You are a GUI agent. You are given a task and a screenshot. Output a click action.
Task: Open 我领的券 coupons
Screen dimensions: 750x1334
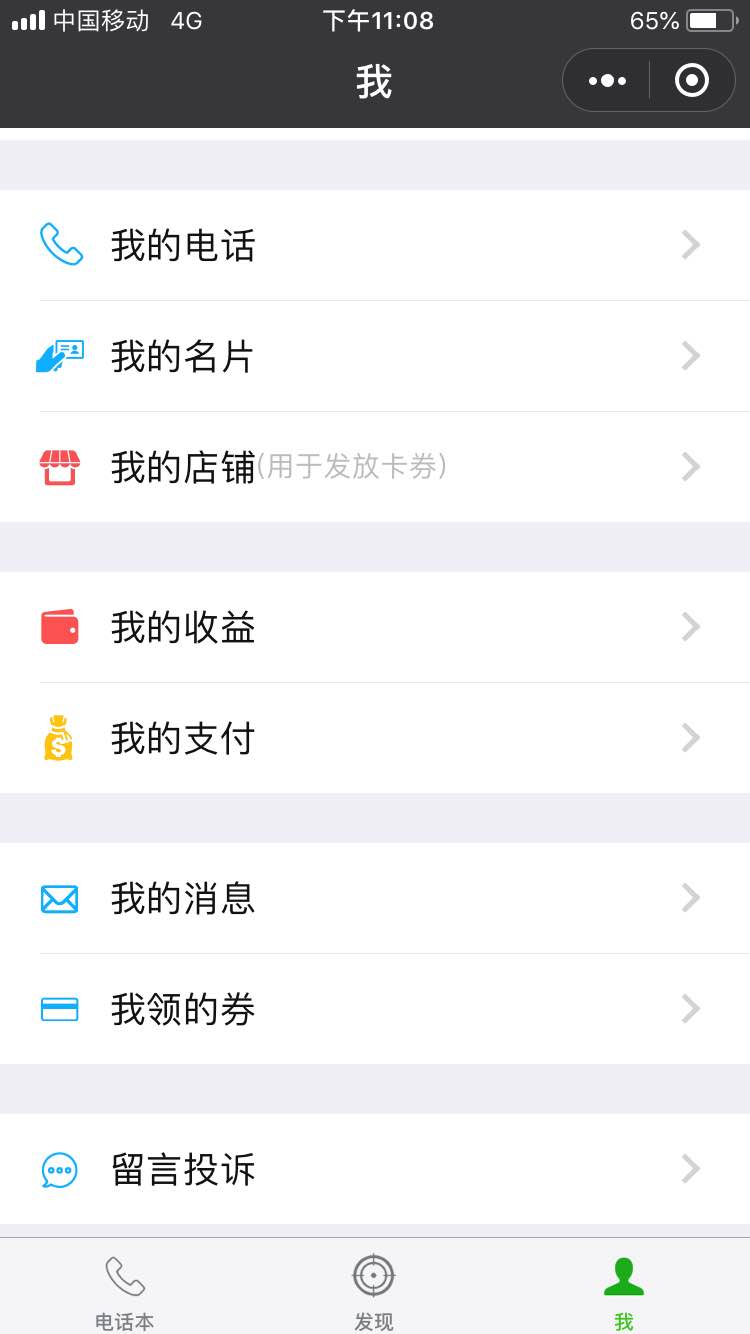(375, 1009)
